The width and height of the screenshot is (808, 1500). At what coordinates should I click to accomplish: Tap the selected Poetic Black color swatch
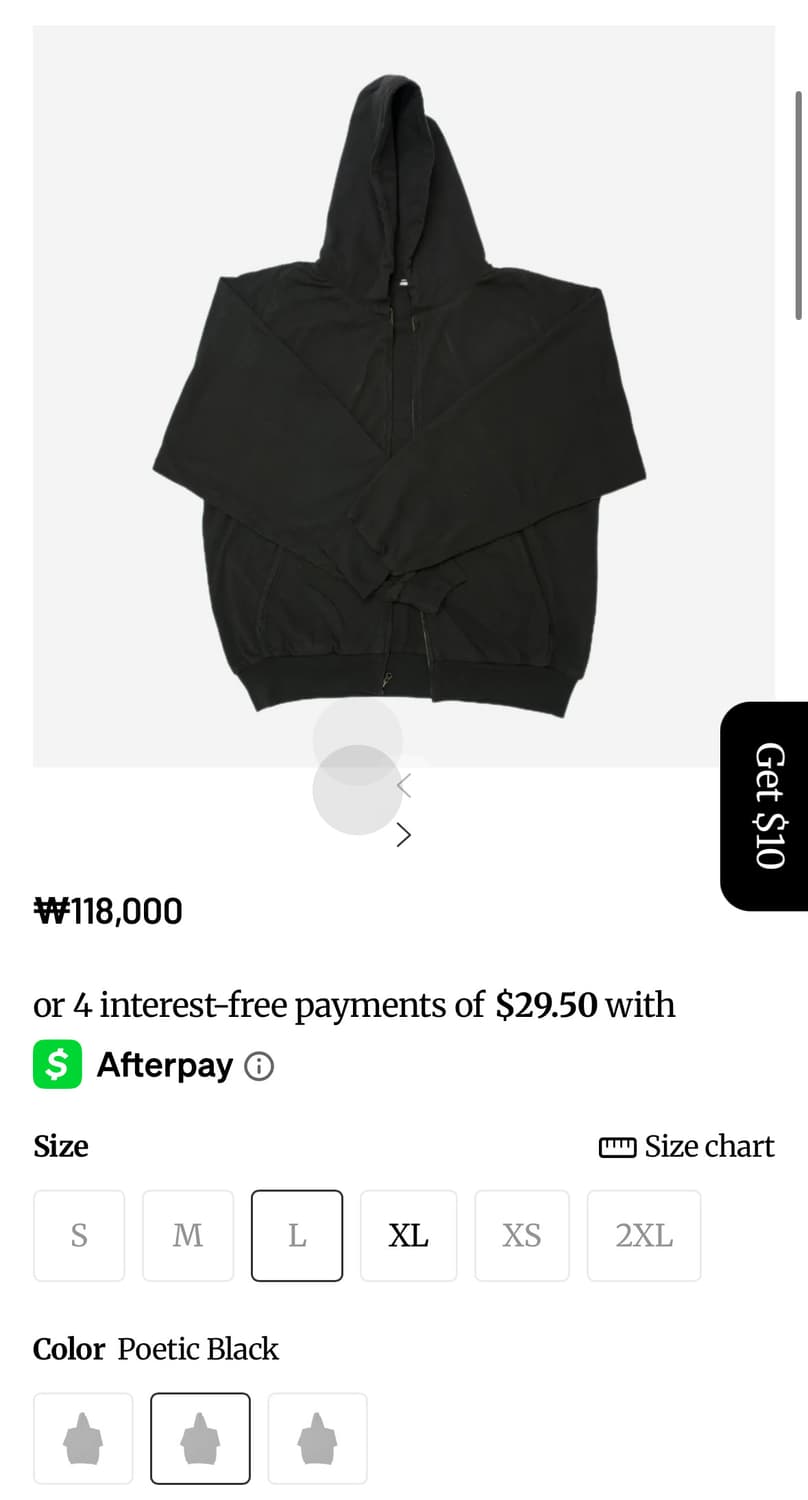coord(200,1438)
